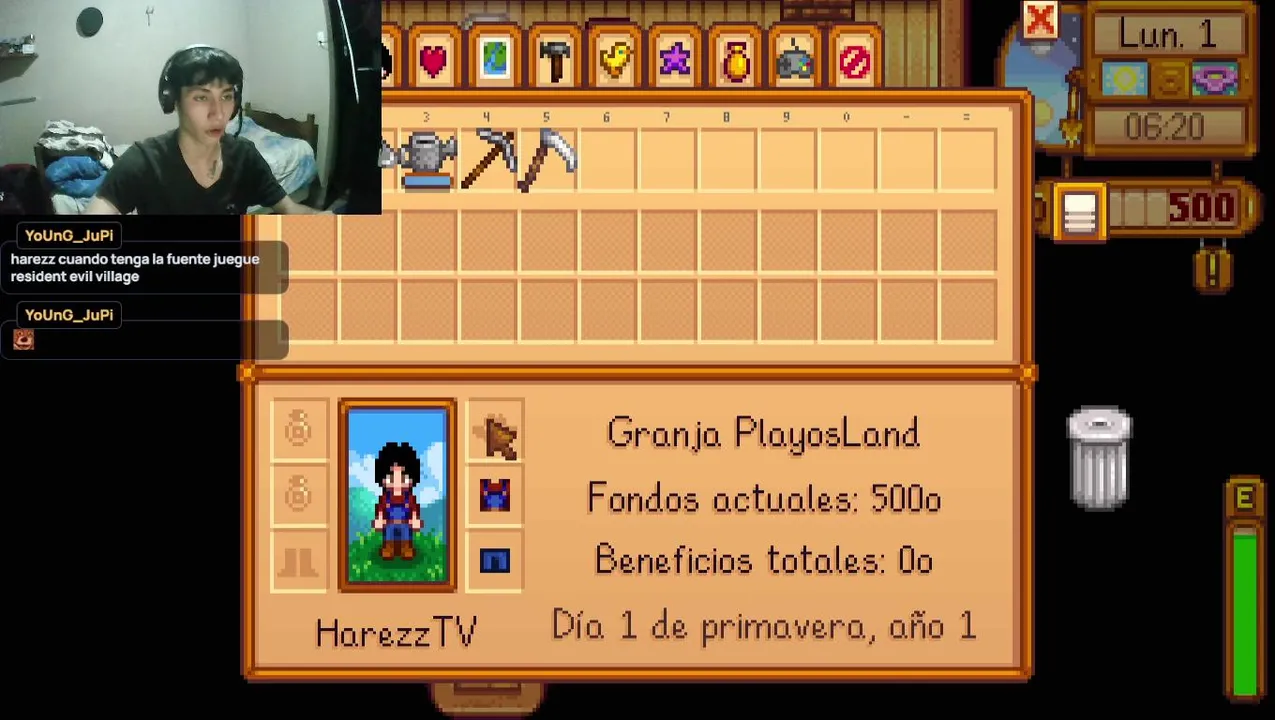Tap the pants equipment slot
The width and height of the screenshot is (1275, 720).
(495, 560)
